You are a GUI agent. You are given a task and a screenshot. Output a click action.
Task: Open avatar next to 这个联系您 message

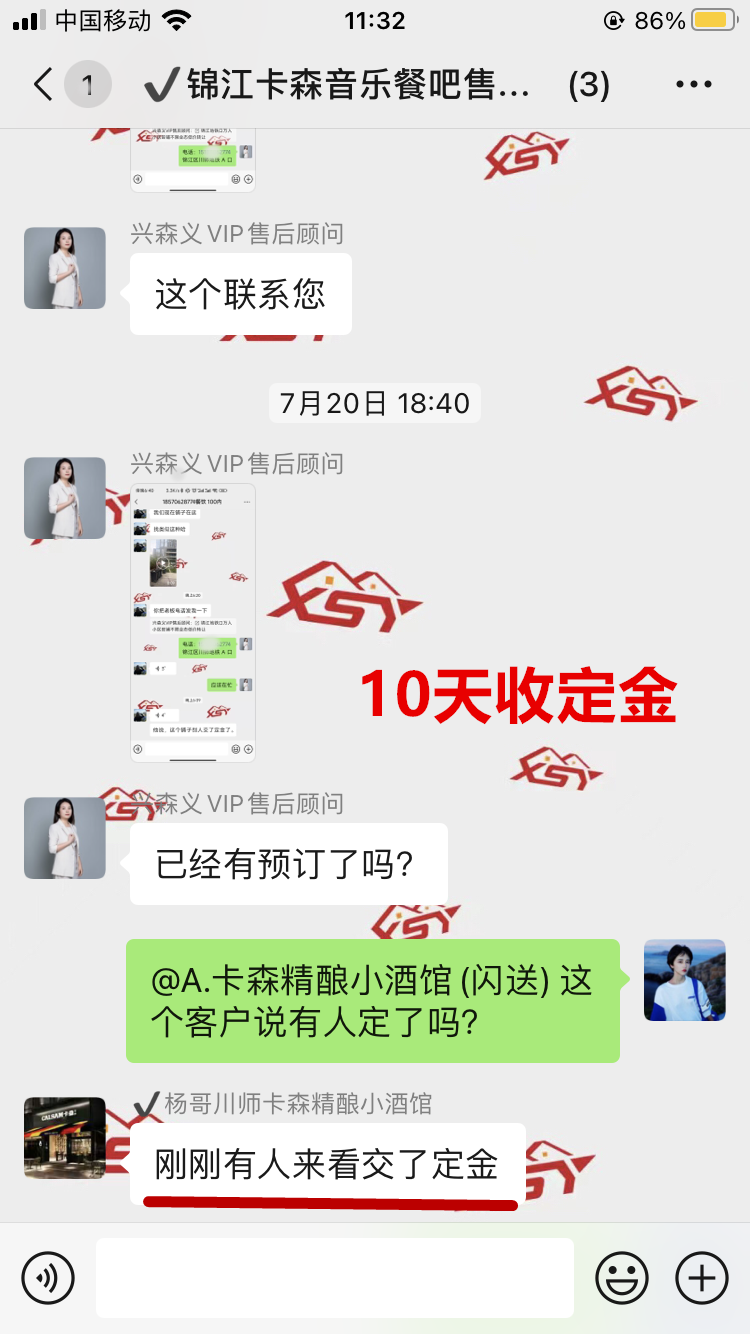click(65, 268)
